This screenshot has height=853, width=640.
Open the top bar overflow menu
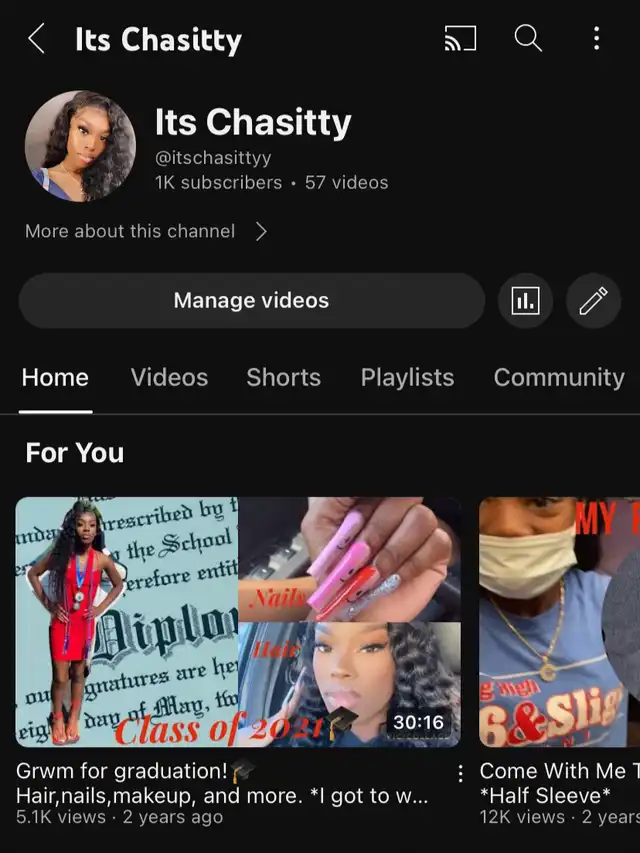coord(596,39)
